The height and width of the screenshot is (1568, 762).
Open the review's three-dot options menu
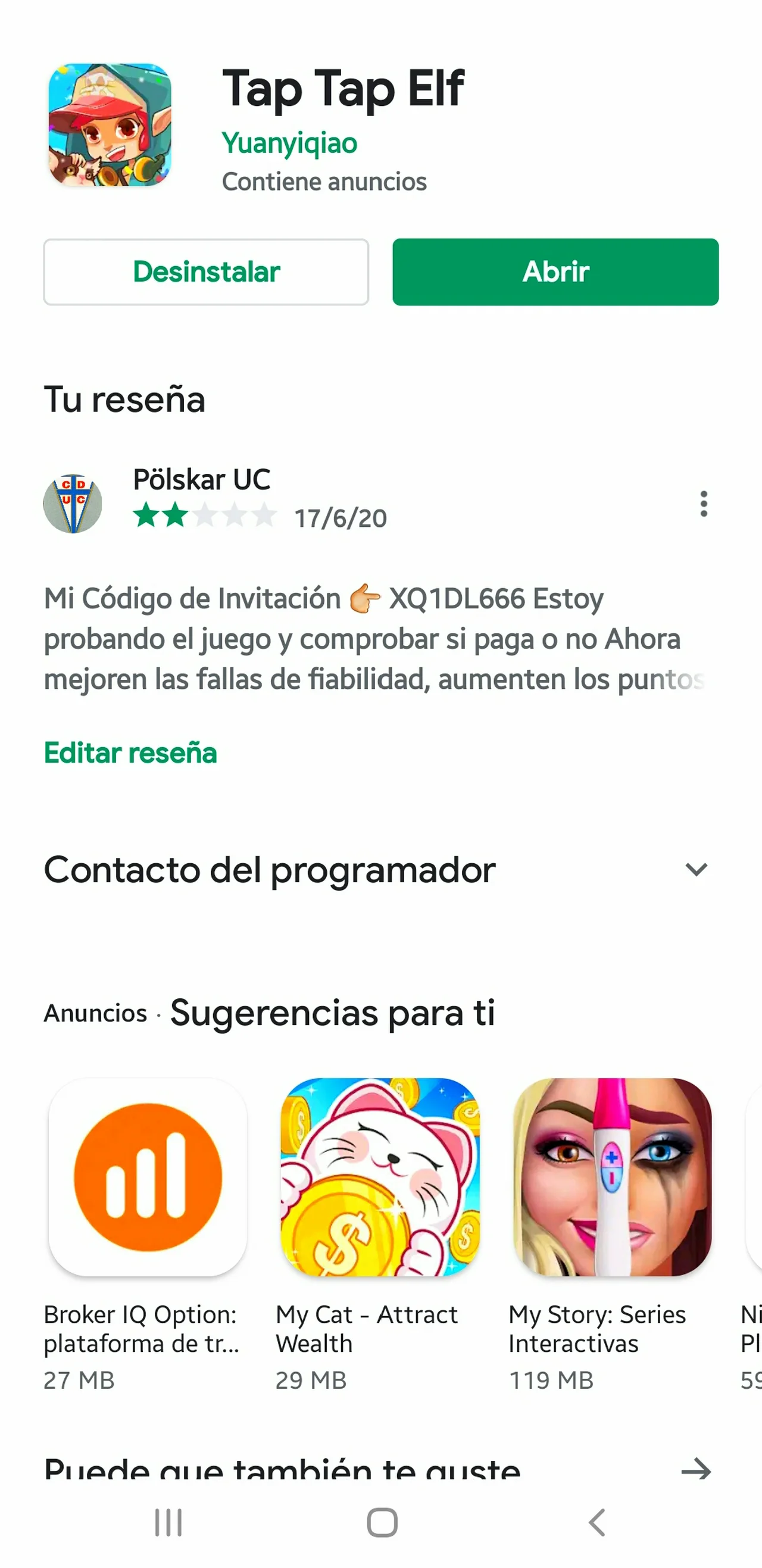pyautogui.click(x=704, y=504)
